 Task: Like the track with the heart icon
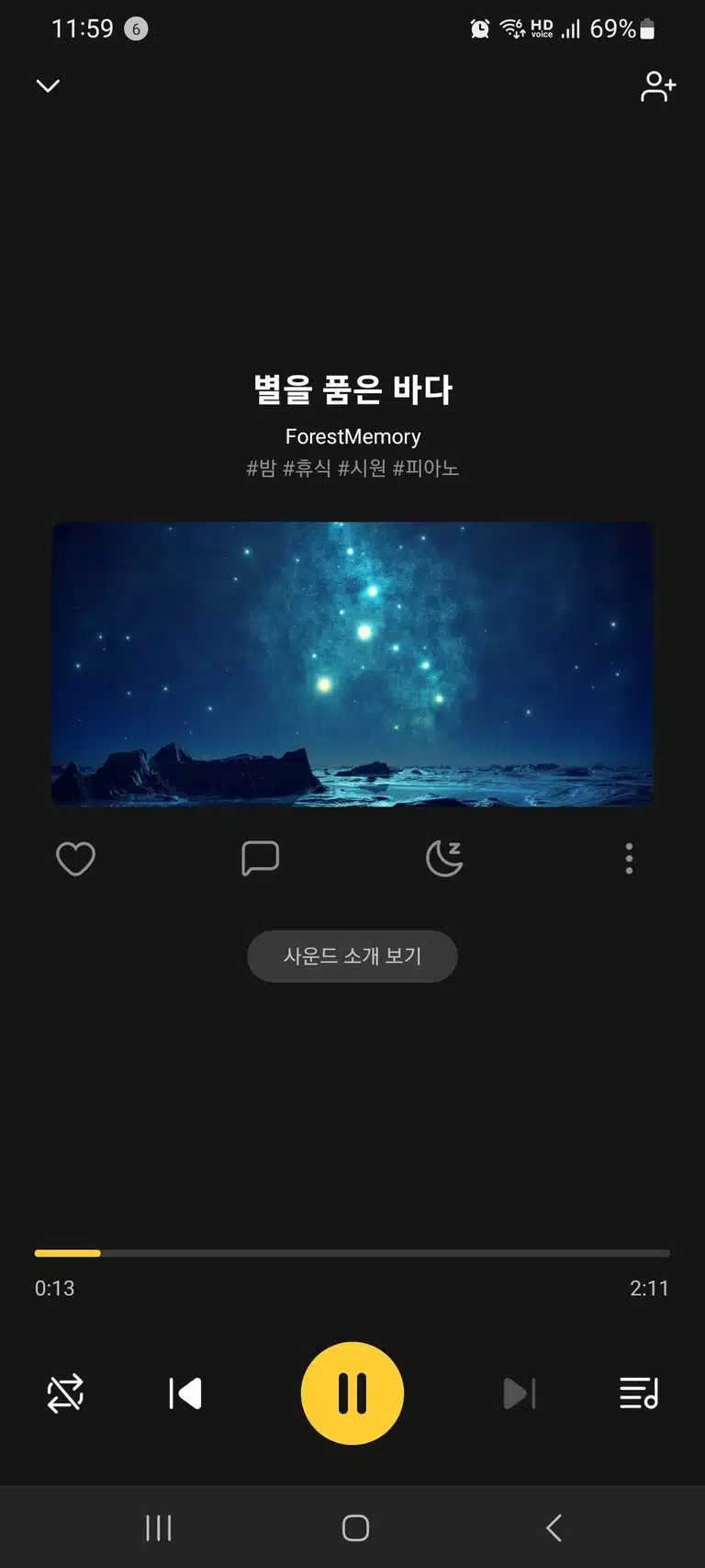point(75,859)
